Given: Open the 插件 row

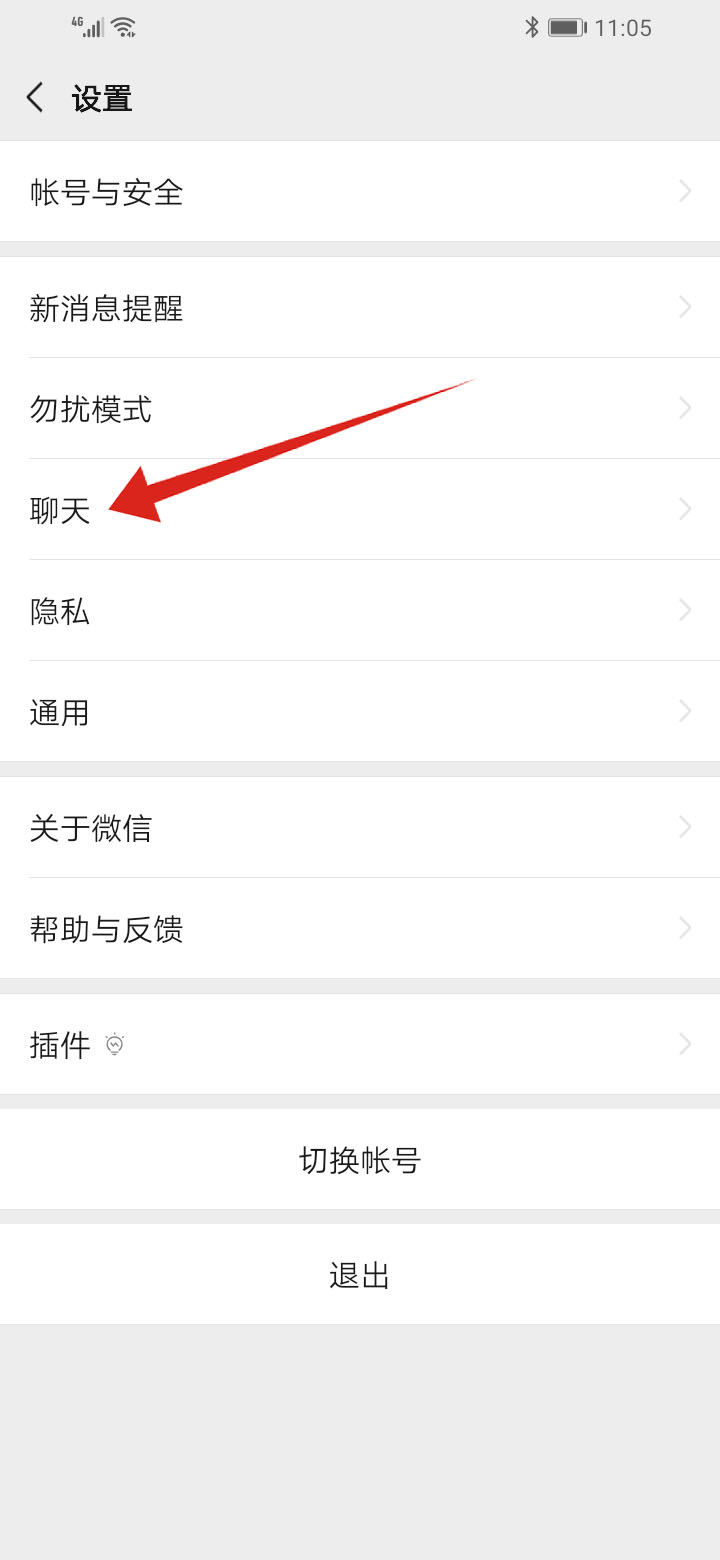Looking at the screenshot, I should tap(360, 1045).
